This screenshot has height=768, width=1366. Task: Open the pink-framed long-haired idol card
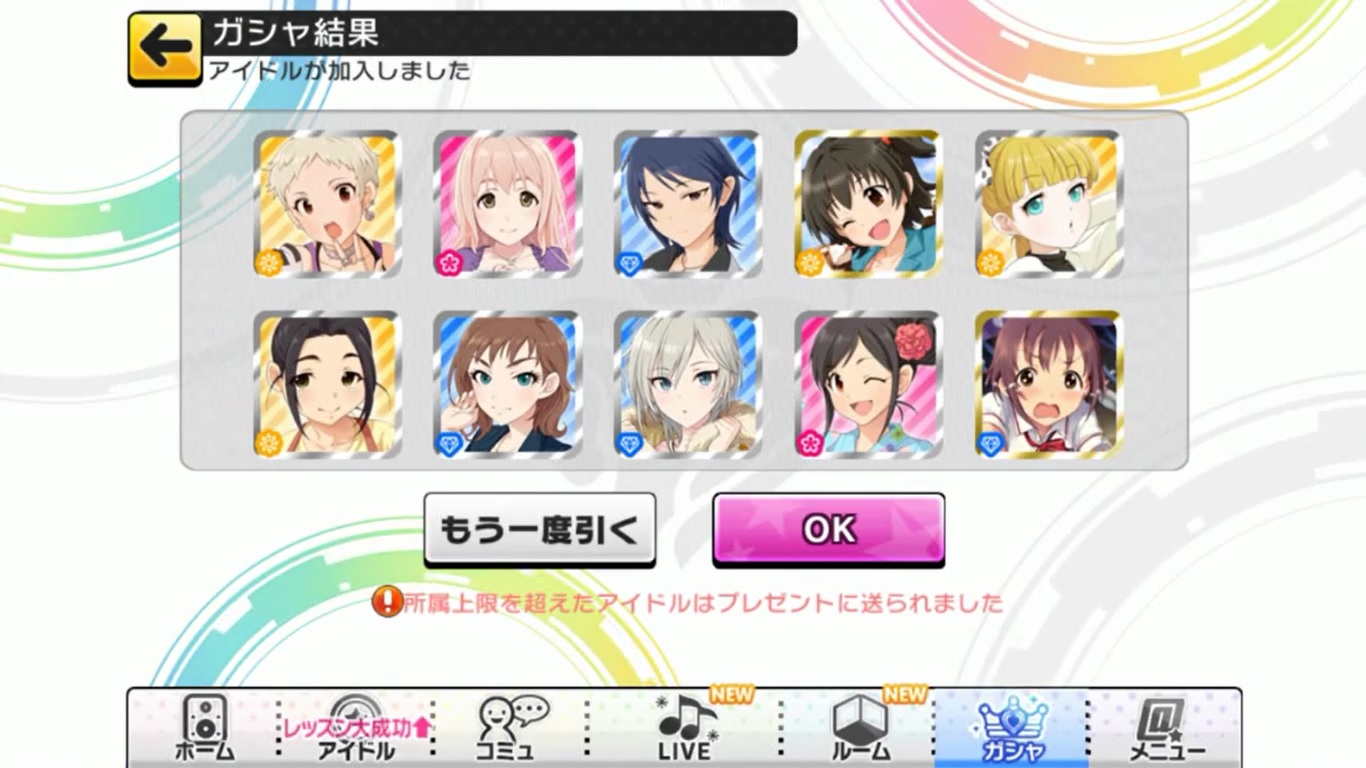coord(507,204)
